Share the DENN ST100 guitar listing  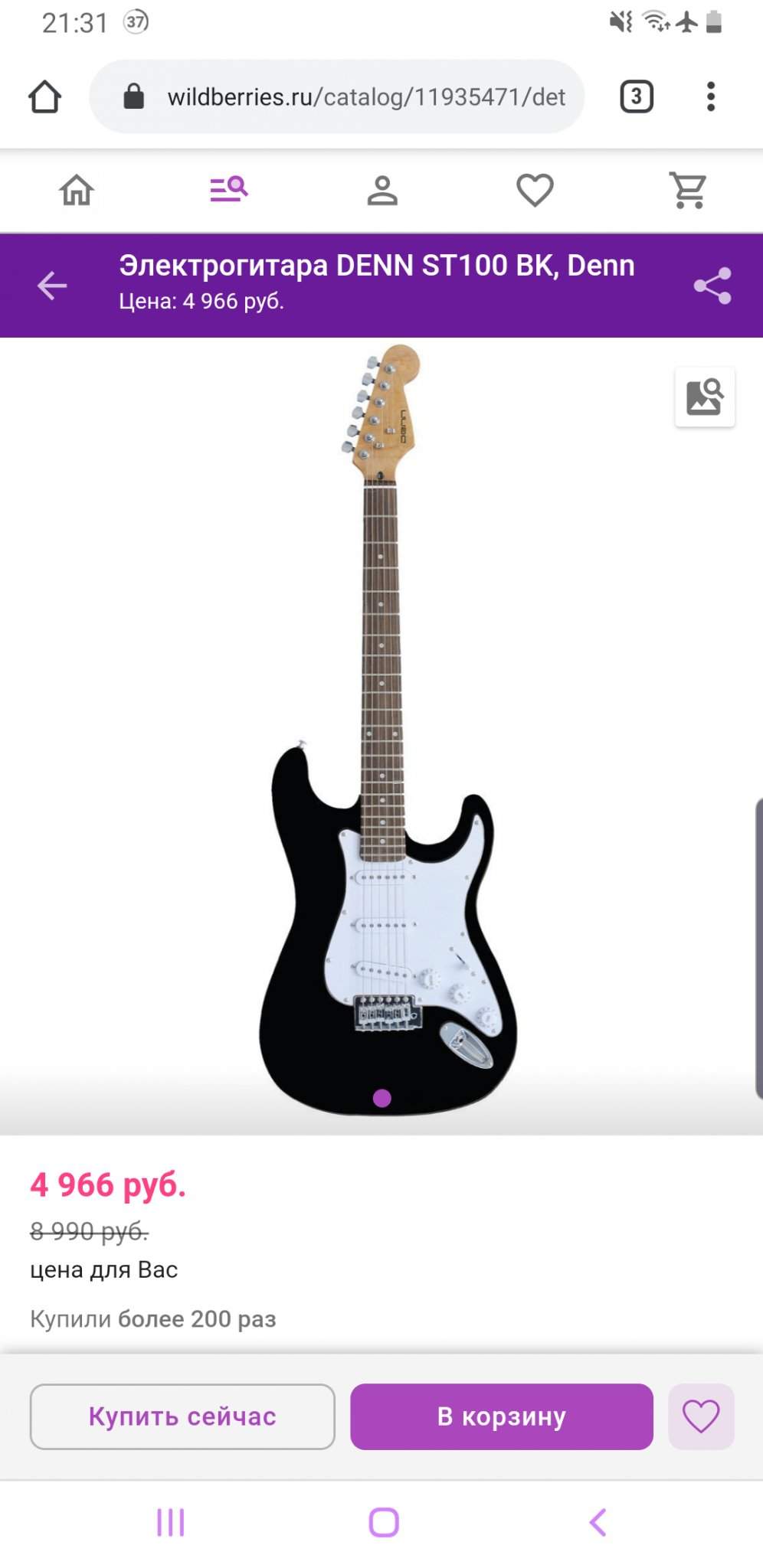(x=712, y=286)
